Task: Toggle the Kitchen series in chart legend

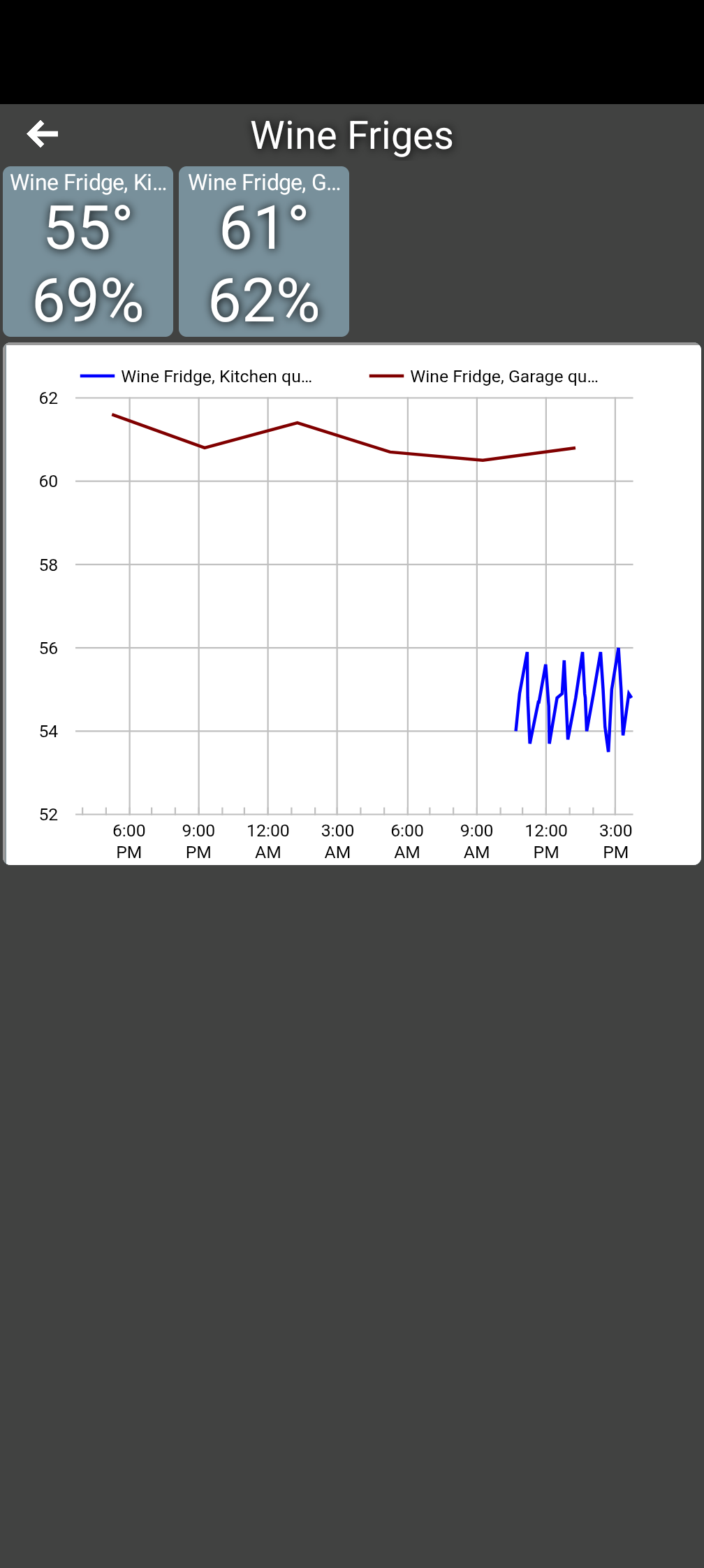Action: 197,377
